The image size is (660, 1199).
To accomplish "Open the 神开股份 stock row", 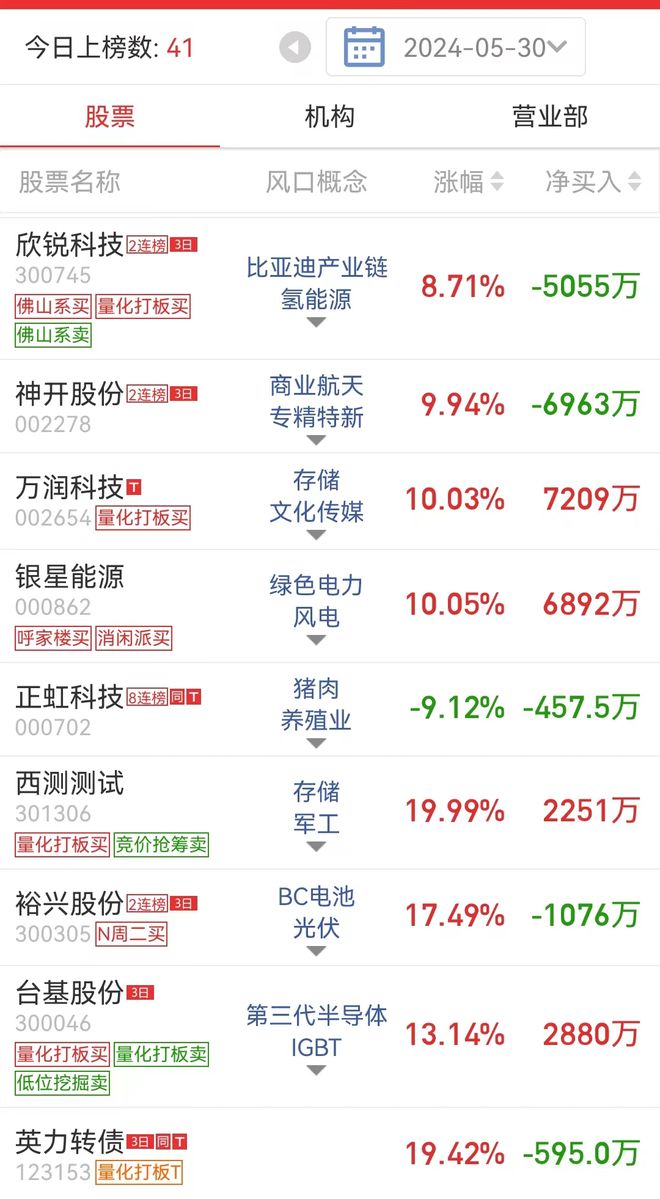I will click(70, 393).
